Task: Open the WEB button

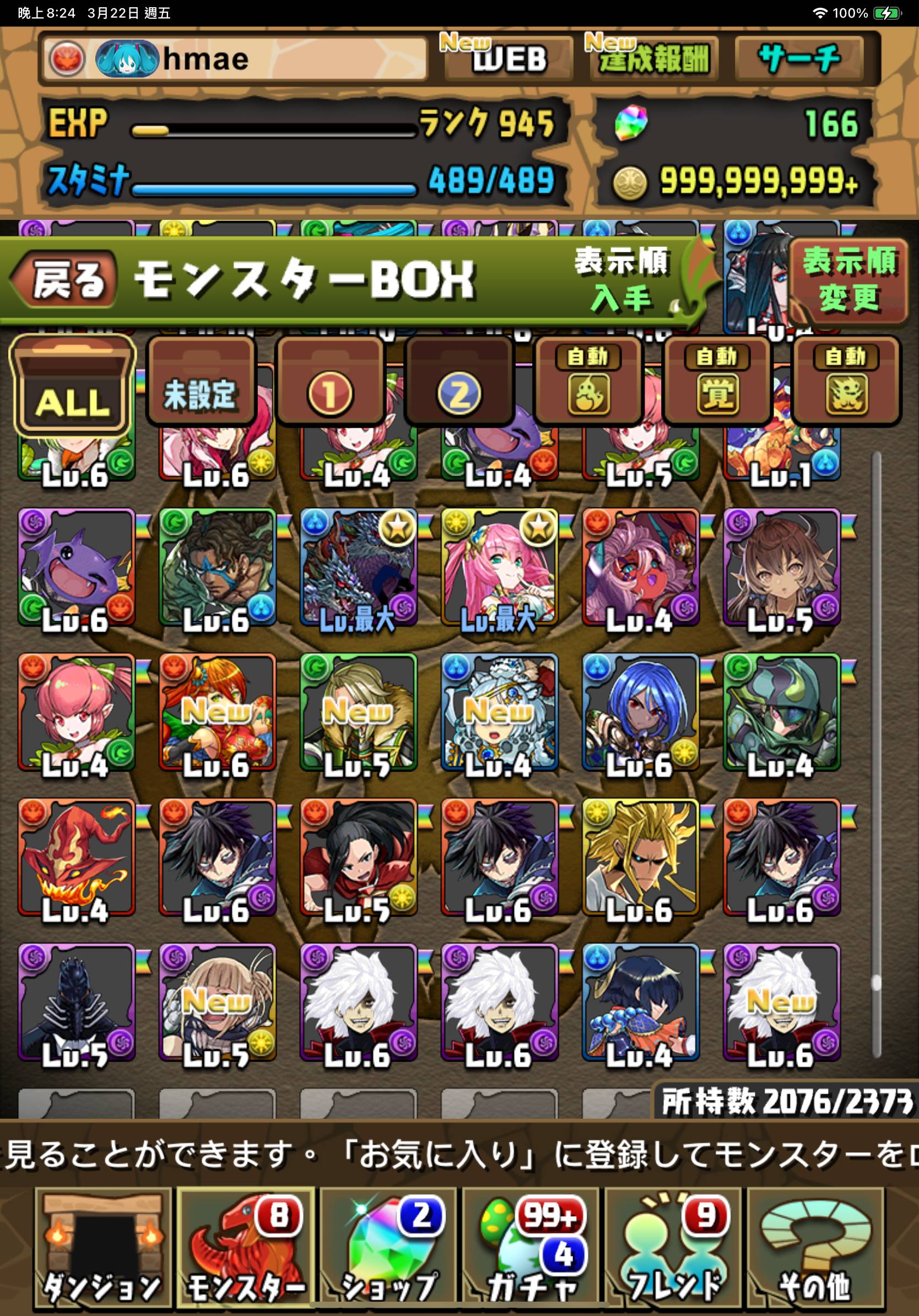Action: [508, 58]
